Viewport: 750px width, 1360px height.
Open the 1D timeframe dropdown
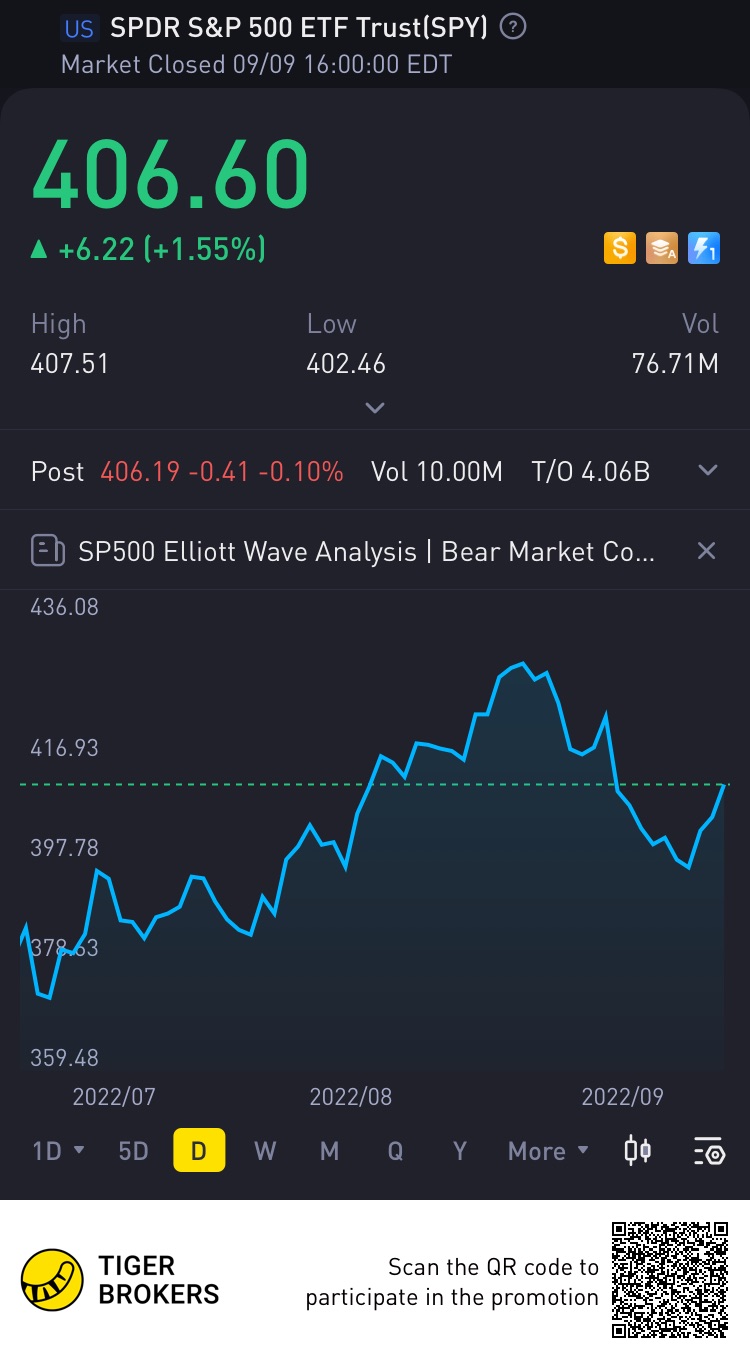[x=58, y=1151]
